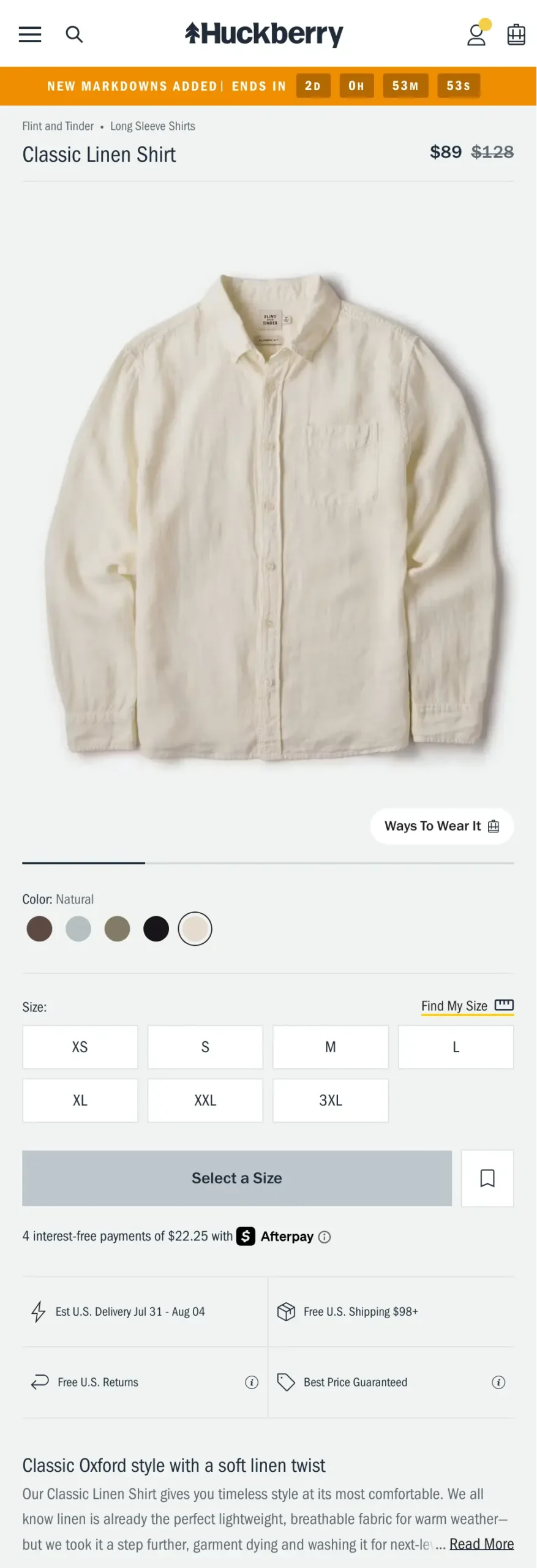The width and height of the screenshot is (537, 1568).
Task: Open Long Sleeve Shirts category
Action: click(x=152, y=126)
